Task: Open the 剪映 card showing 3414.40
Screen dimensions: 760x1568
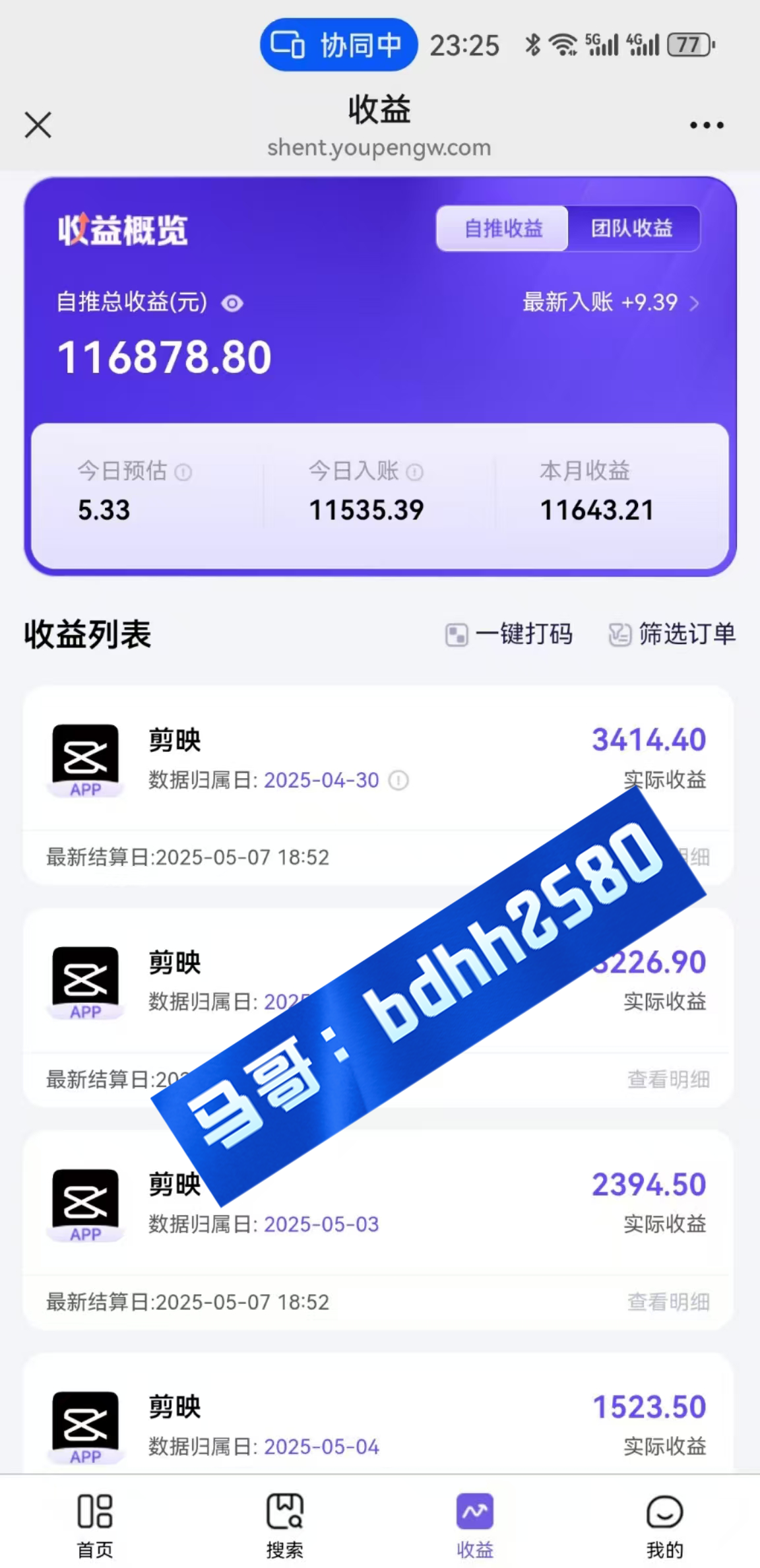Action: pyautogui.click(x=379, y=785)
